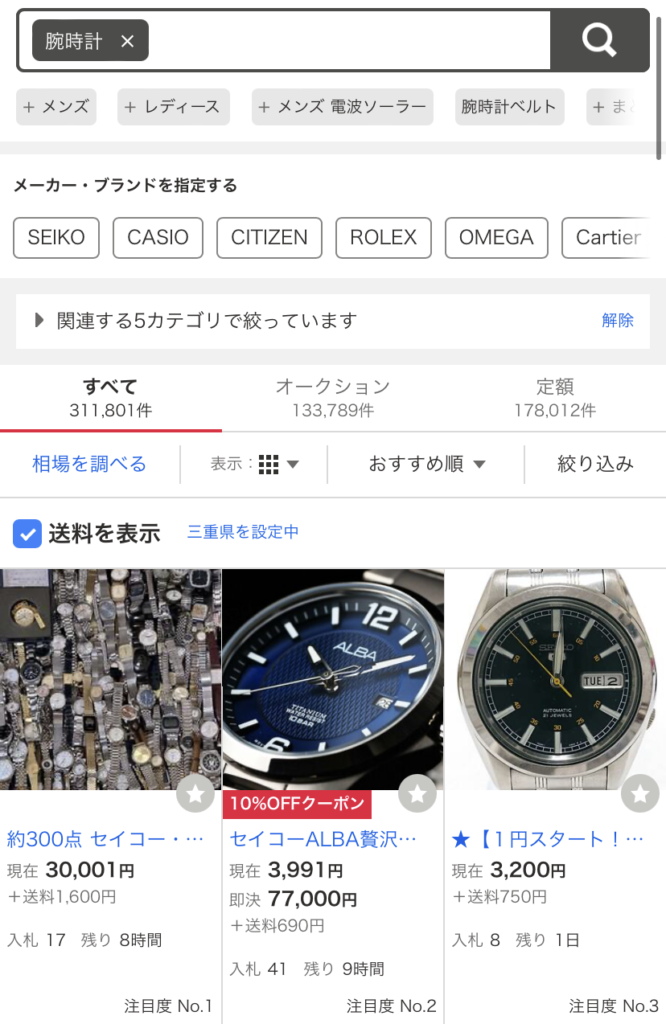Select the 腕時計ベルト suggestion chip
This screenshot has height=1024, width=666.
[509, 107]
